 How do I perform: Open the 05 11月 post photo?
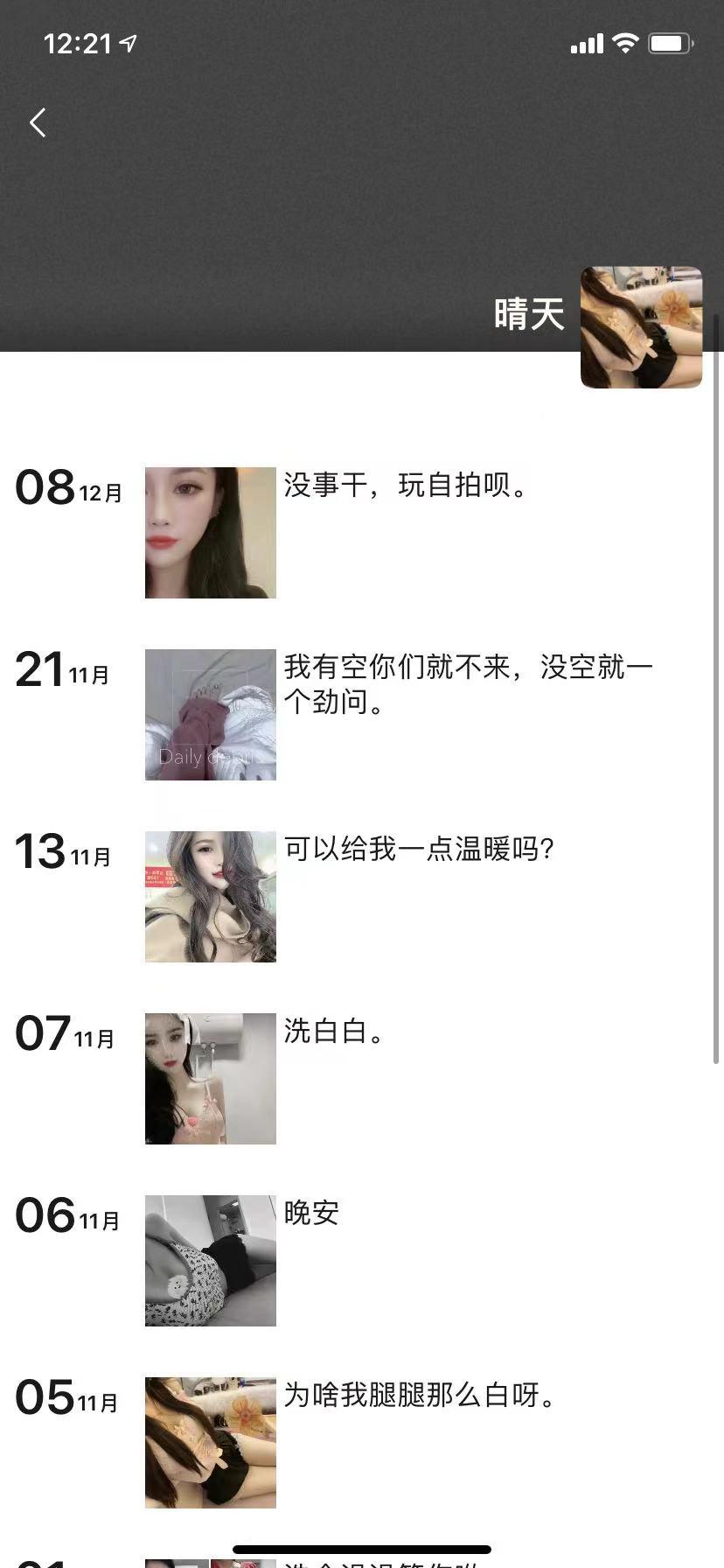tap(211, 1443)
